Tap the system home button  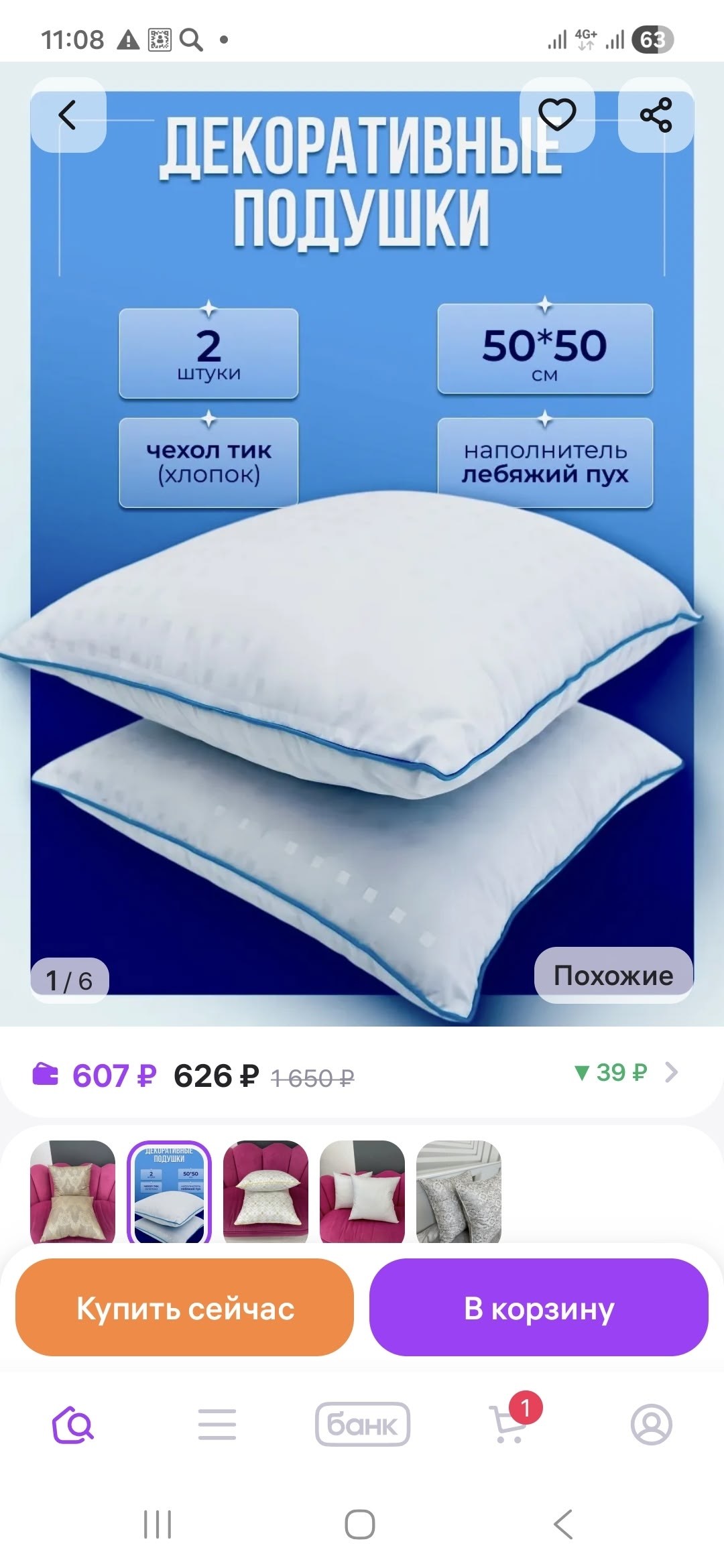360,1524
